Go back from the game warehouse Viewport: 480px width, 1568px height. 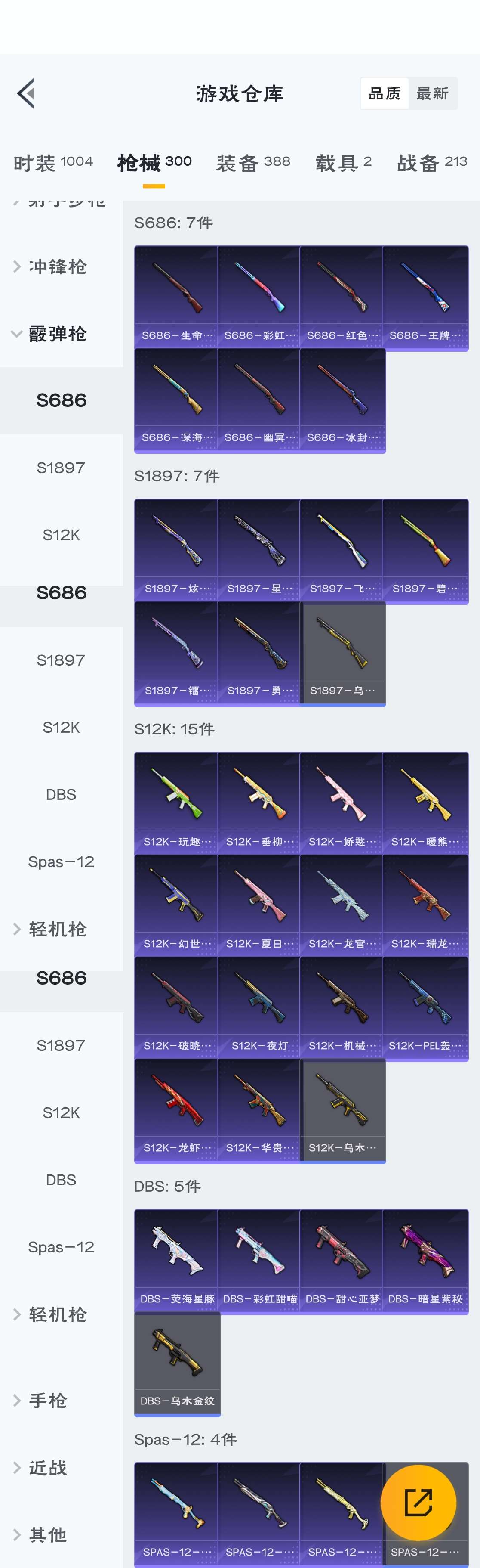pyautogui.click(x=25, y=94)
